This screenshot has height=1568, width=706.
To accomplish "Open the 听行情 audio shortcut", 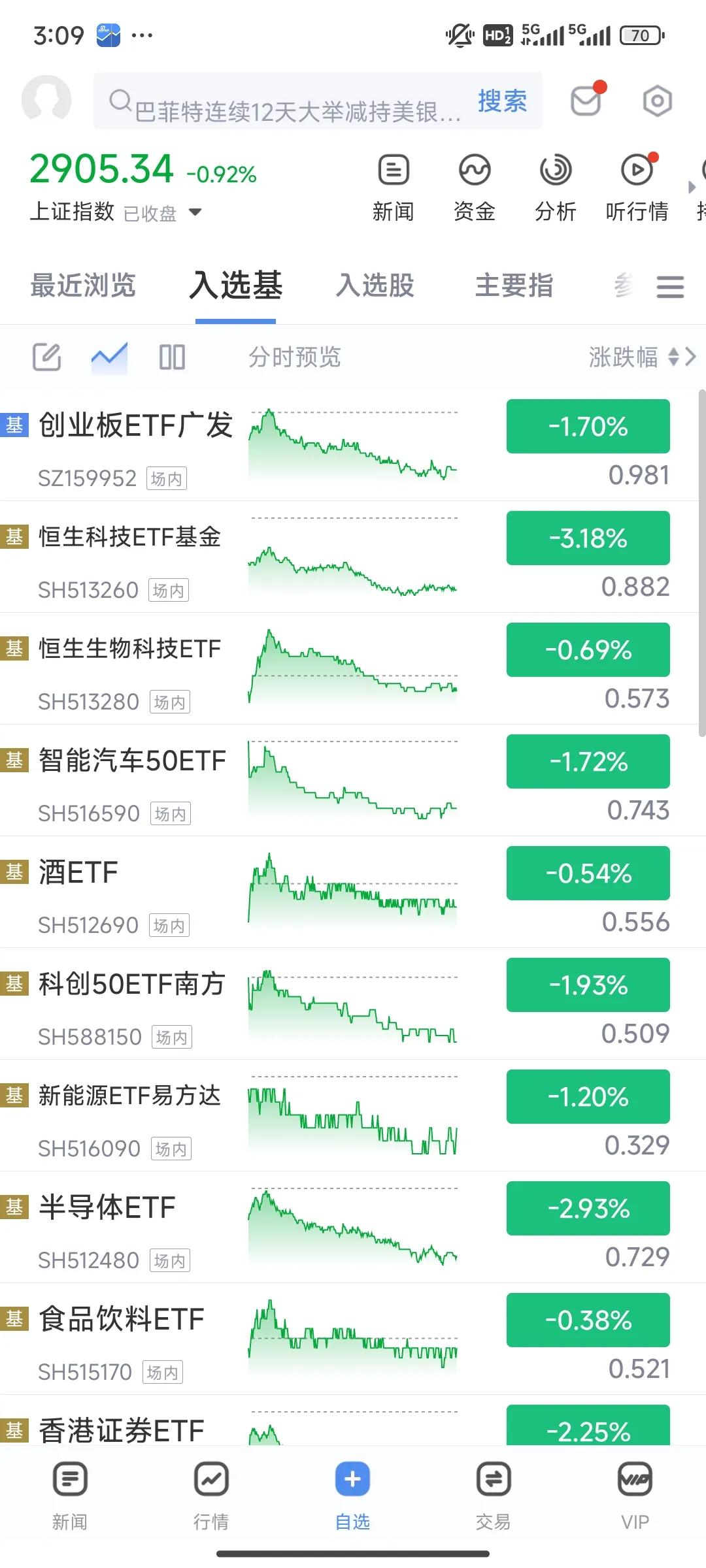I will [x=637, y=188].
